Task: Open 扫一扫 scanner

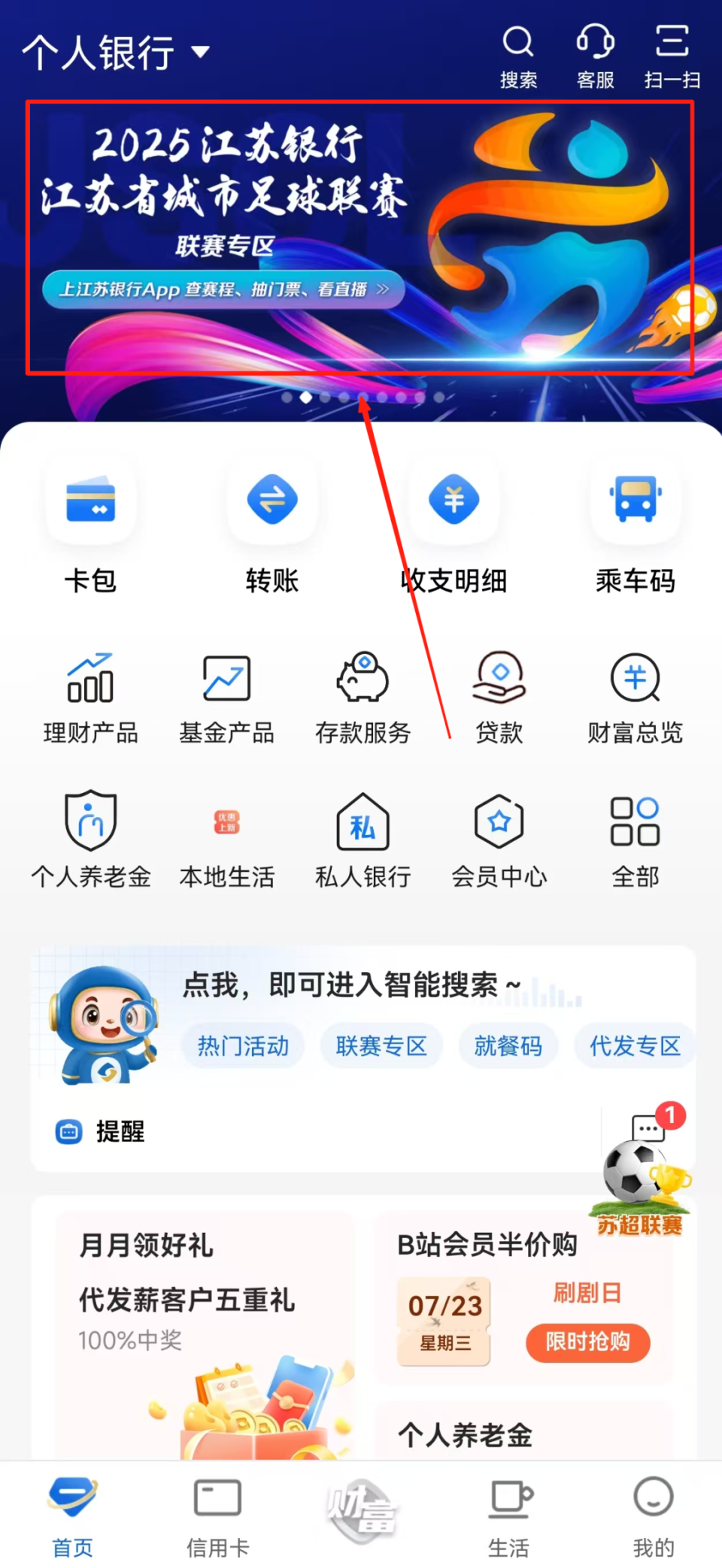Action: coord(672,56)
